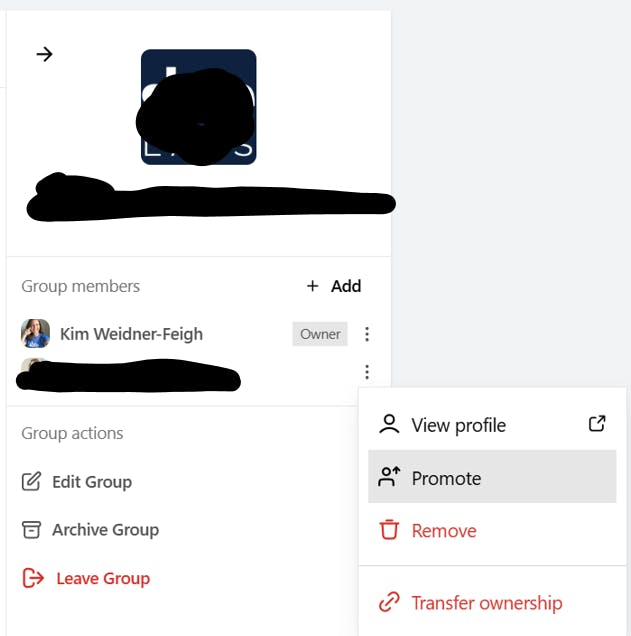Archive Group from group actions
The image size is (631, 636).
[x=105, y=530]
